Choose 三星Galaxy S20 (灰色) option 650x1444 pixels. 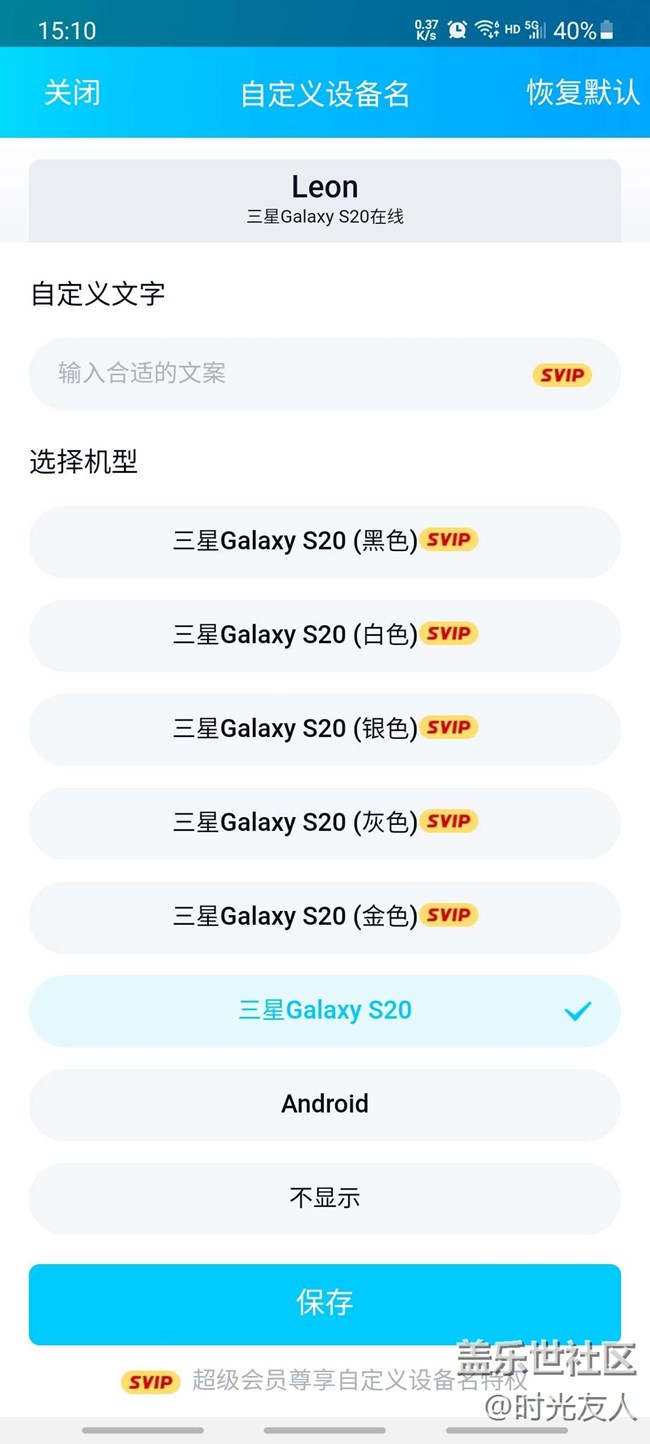324,823
